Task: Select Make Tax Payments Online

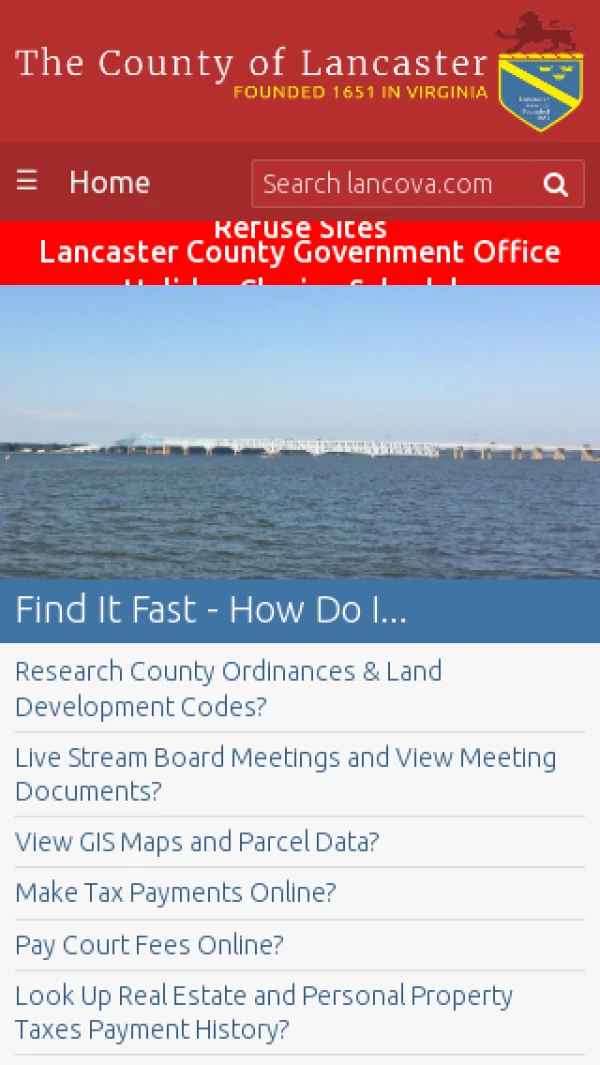Action: point(175,892)
